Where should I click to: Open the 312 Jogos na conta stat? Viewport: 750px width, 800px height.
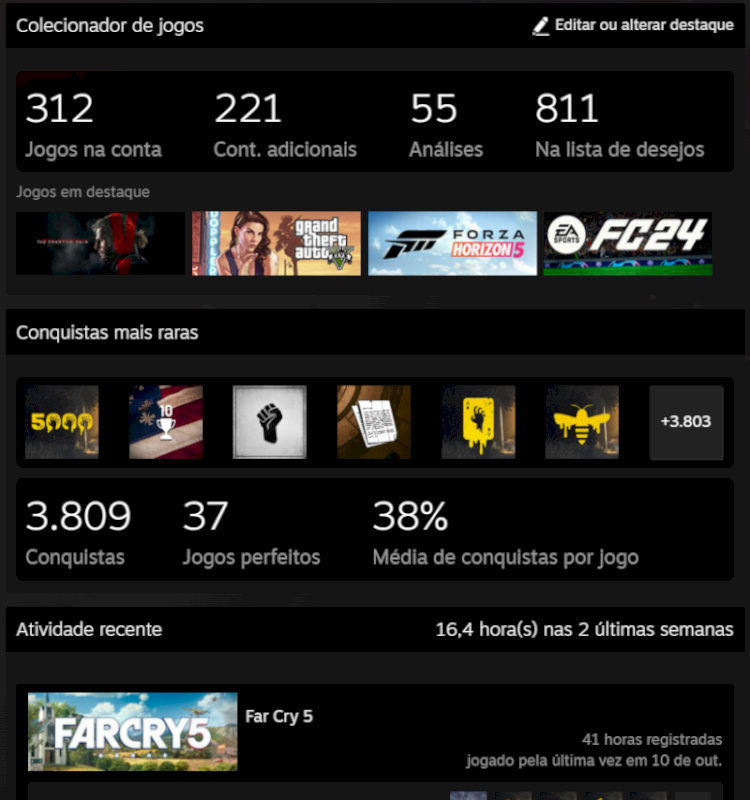tap(93, 125)
